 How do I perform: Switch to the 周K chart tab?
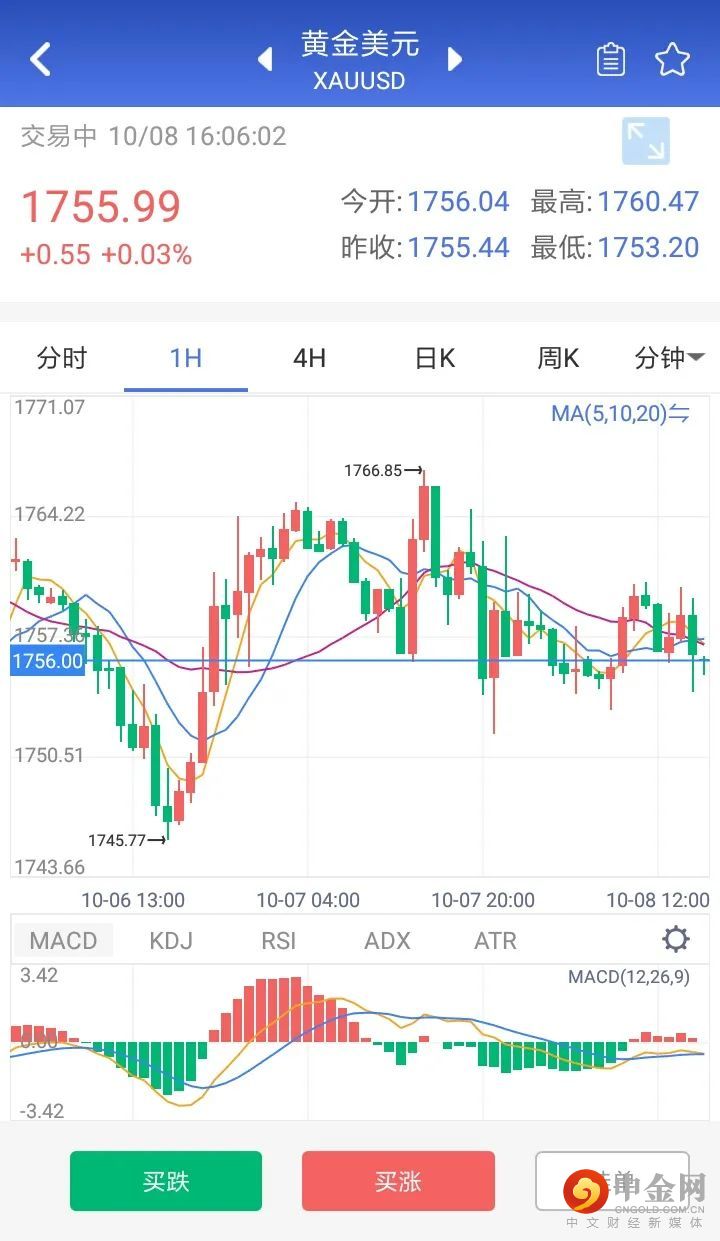558,358
